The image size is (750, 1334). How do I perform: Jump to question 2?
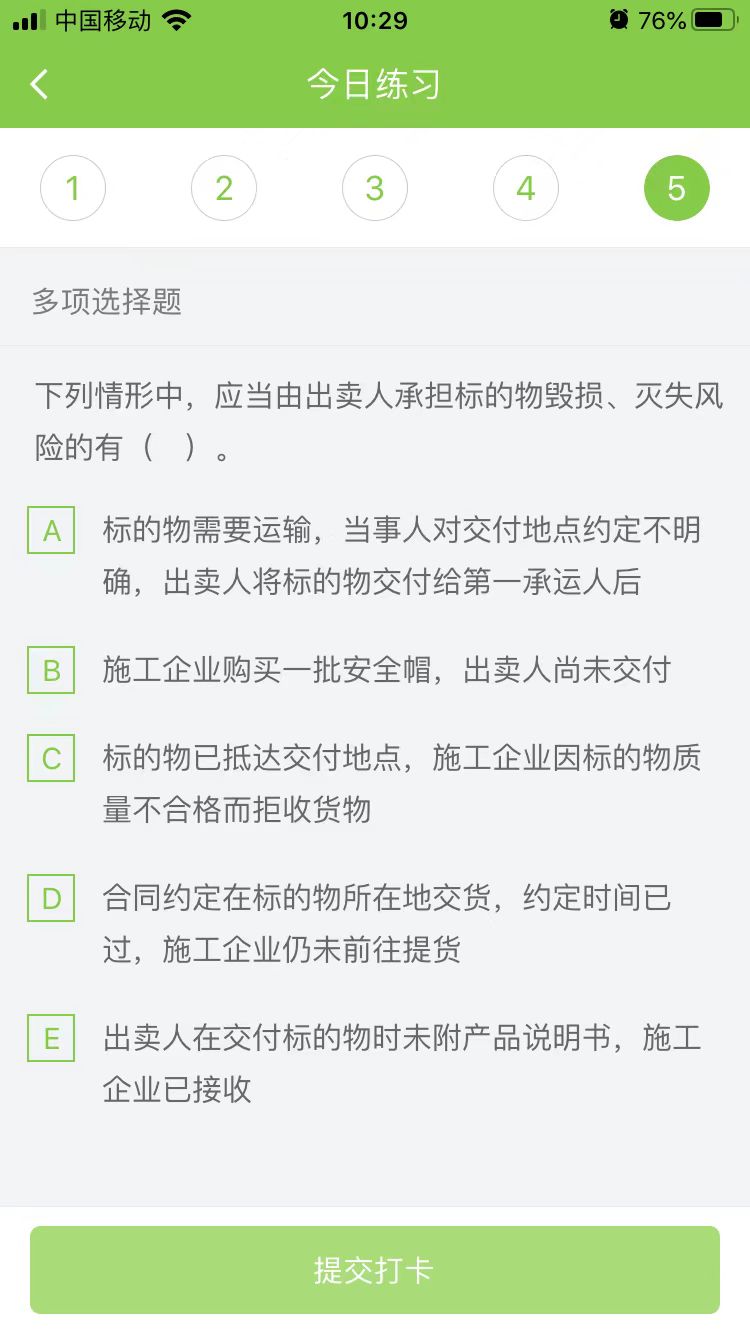(224, 188)
